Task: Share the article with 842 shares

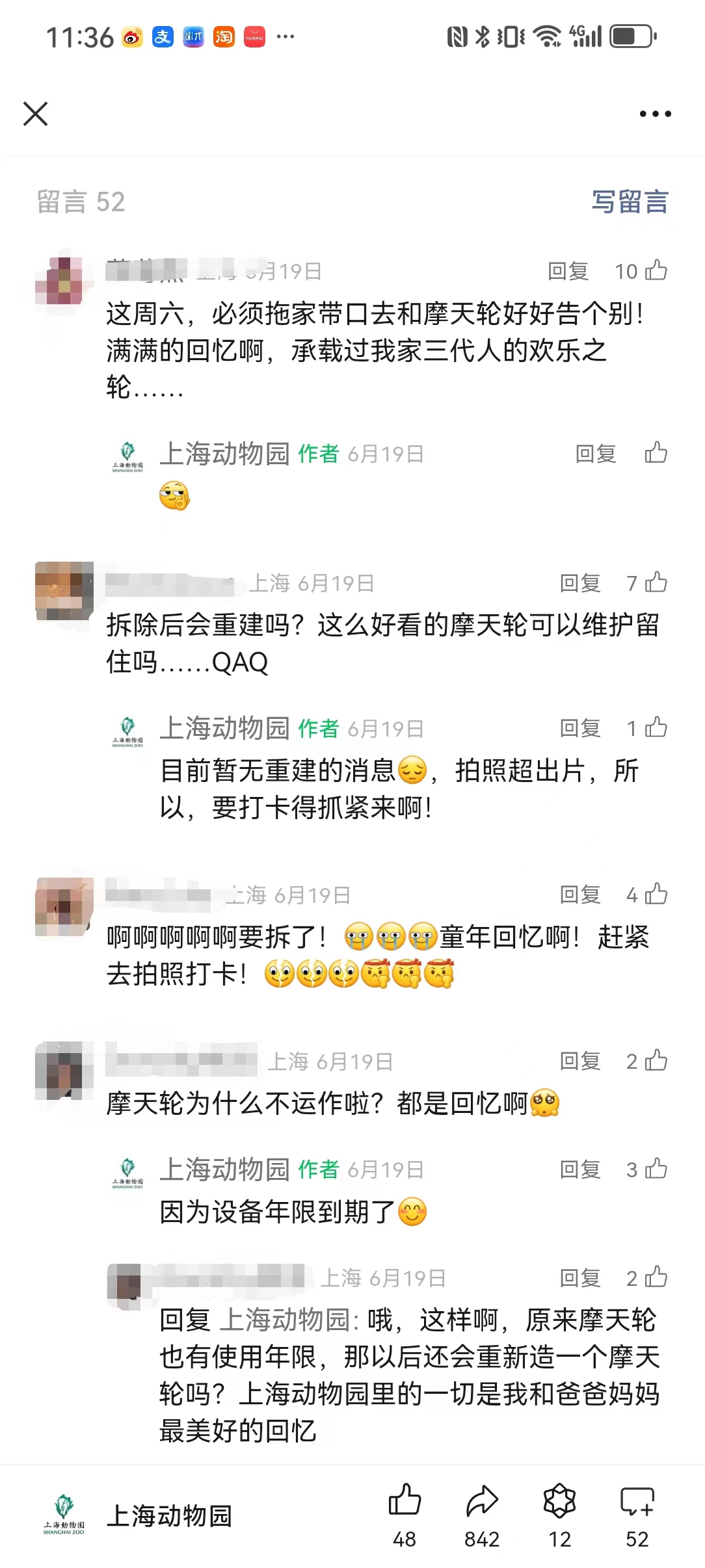Action: (x=482, y=1502)
